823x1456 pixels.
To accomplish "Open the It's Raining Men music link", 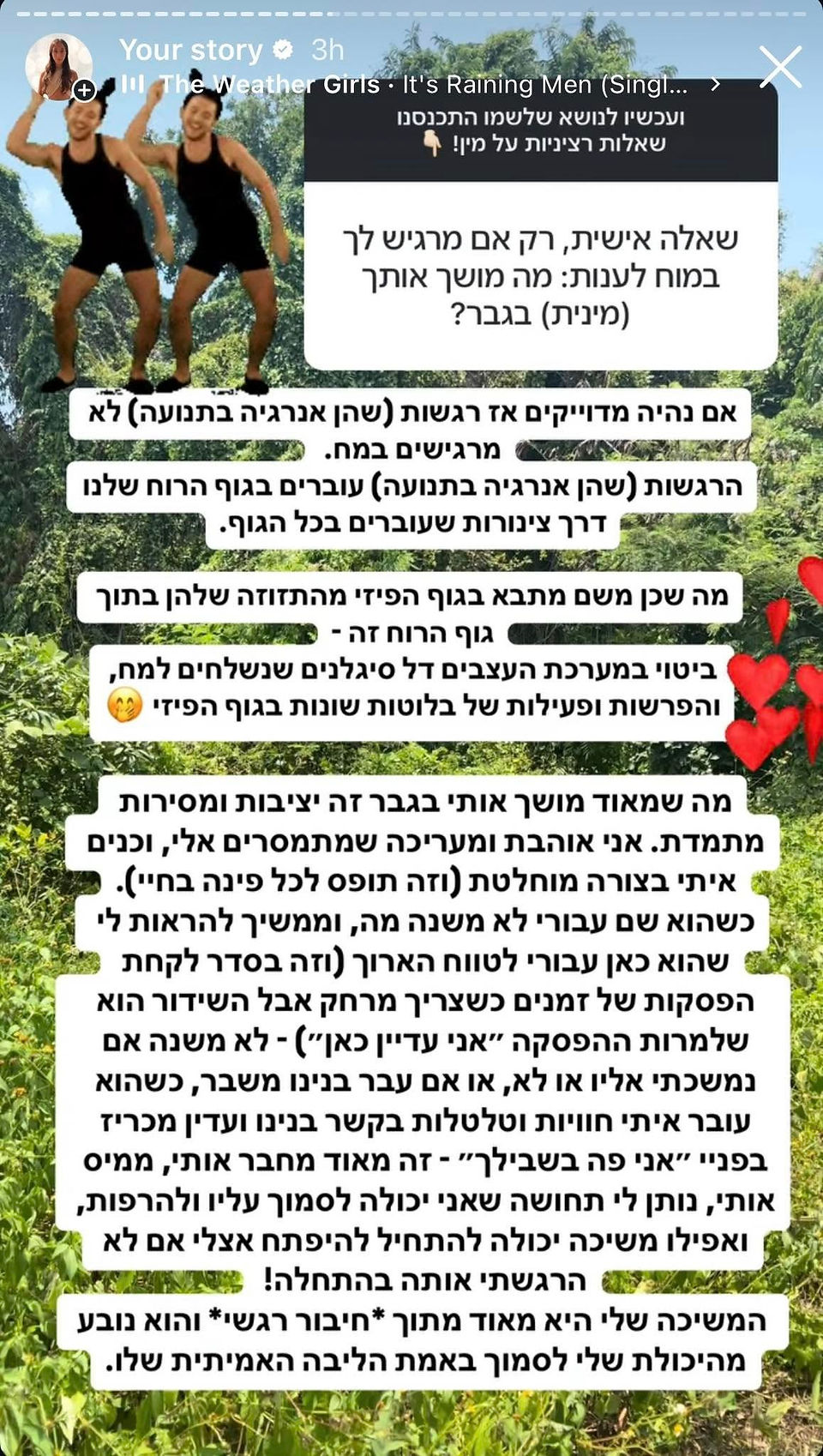I will [421, 85].
